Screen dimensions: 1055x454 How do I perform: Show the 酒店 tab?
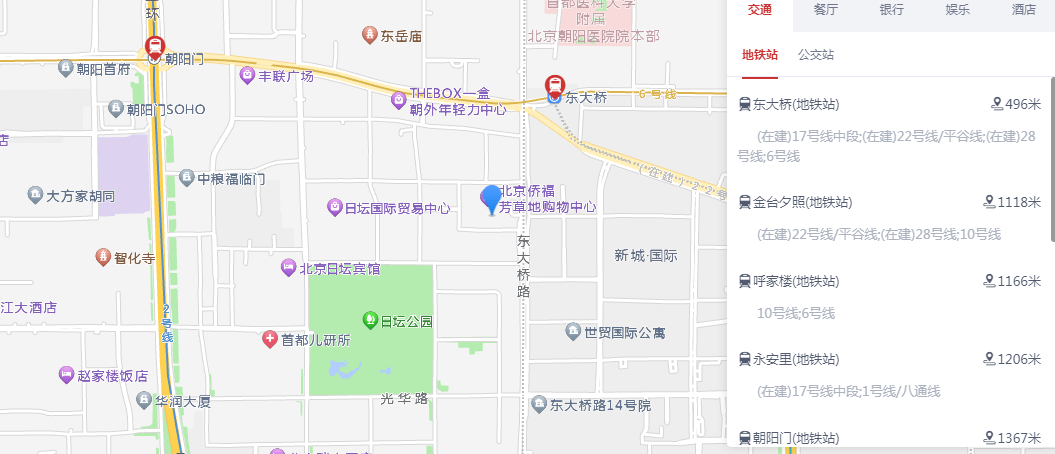click(x=1023, y=11)
